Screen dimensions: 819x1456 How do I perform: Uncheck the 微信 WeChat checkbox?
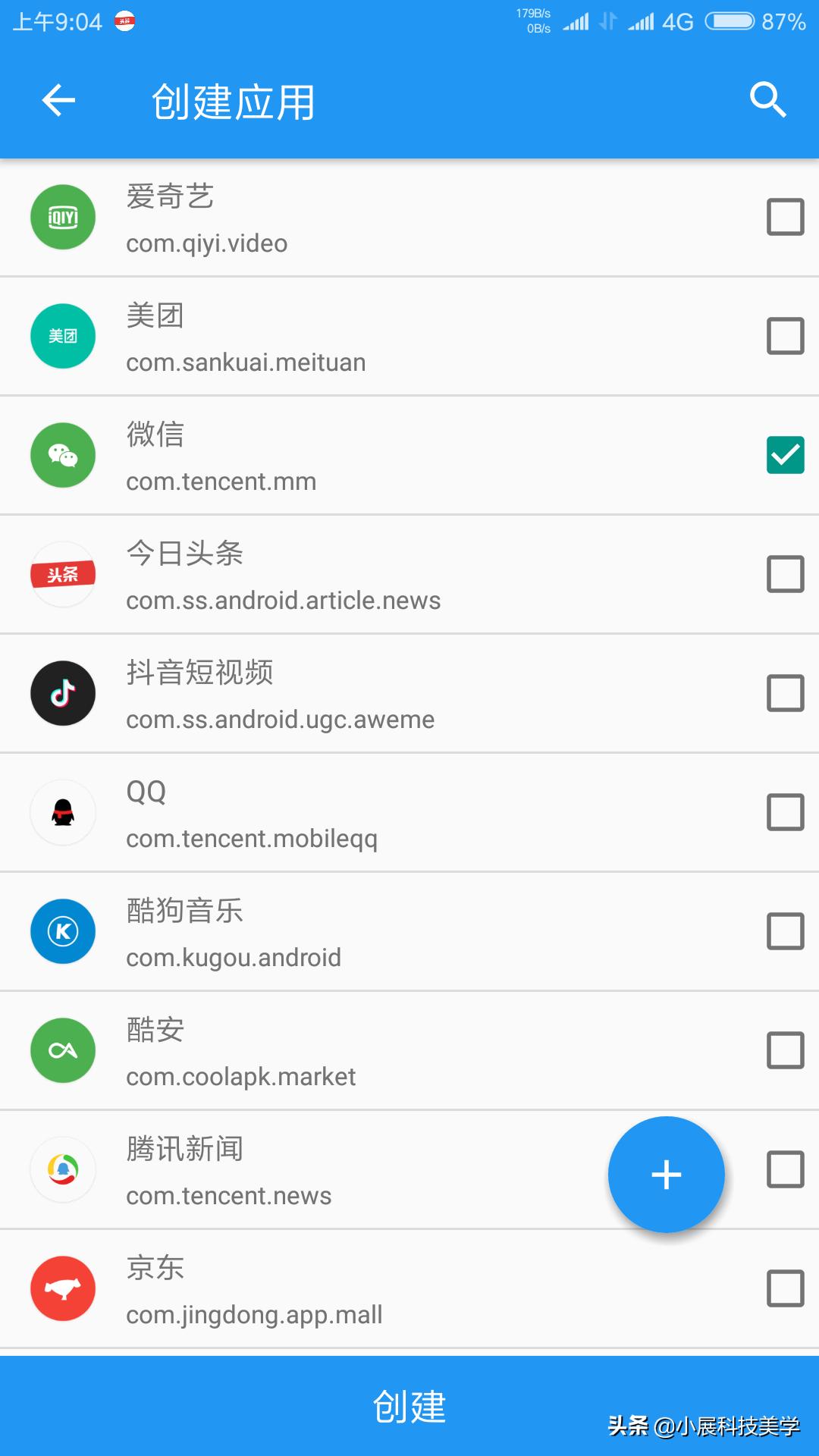click(785, 455)
